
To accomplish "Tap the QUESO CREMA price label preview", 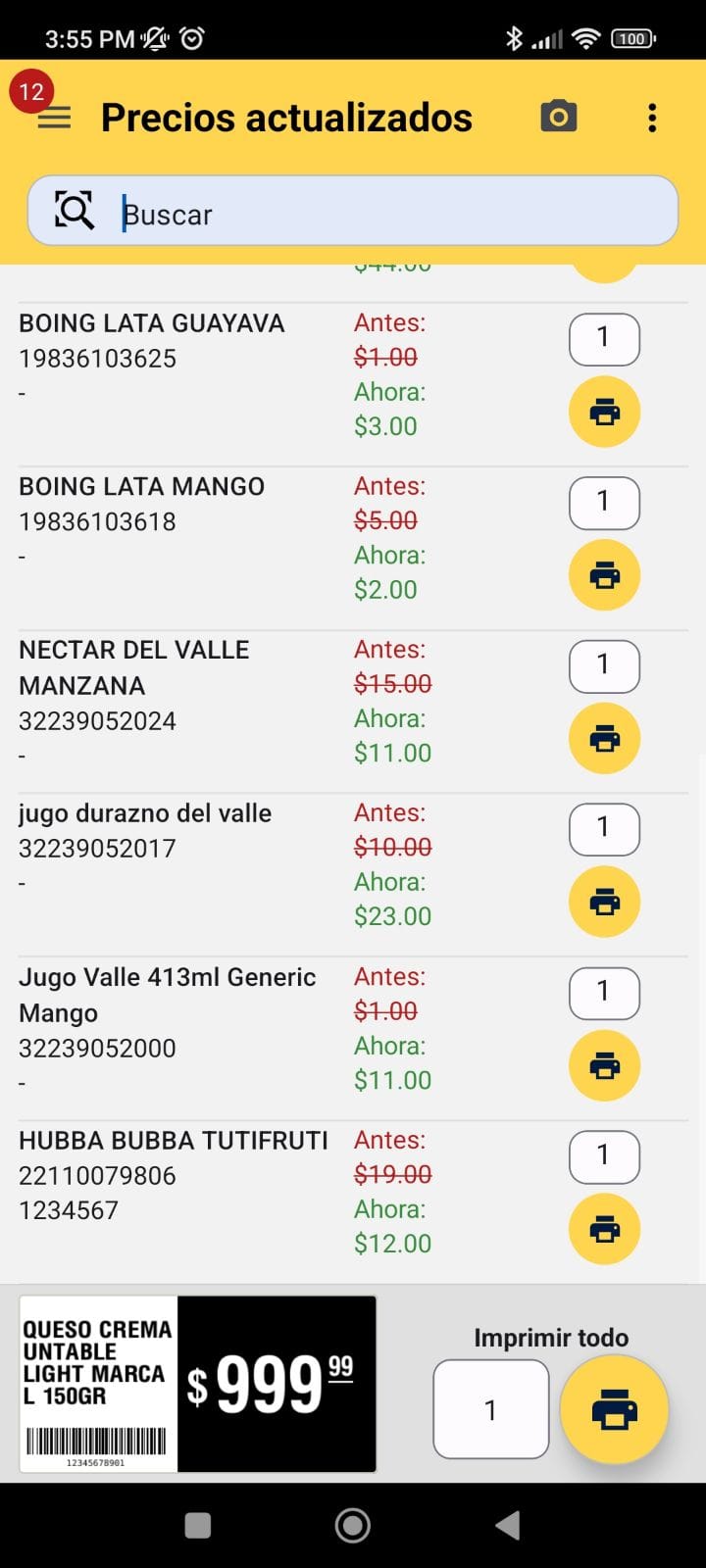I will (x=196, y=1384).
